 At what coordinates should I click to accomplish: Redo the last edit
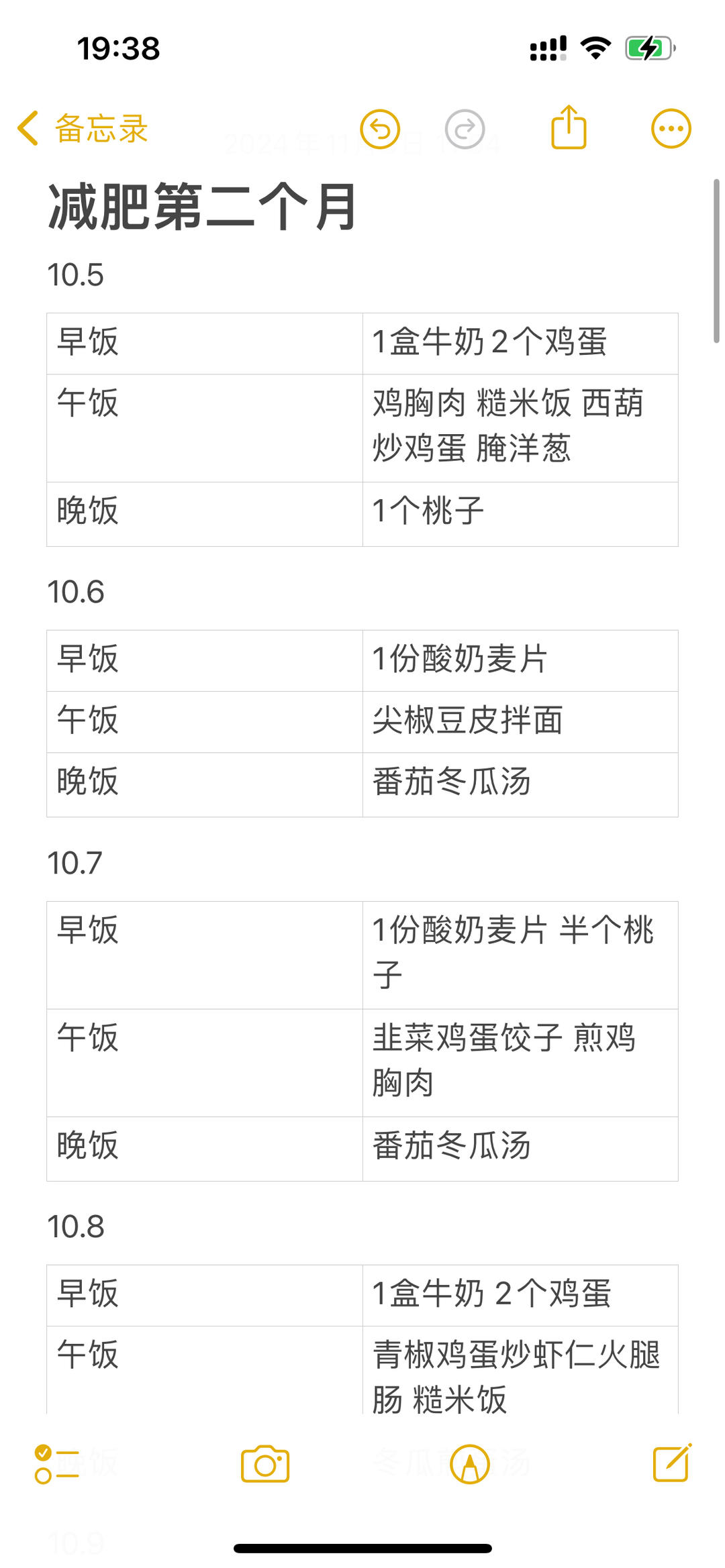point(465,129)
